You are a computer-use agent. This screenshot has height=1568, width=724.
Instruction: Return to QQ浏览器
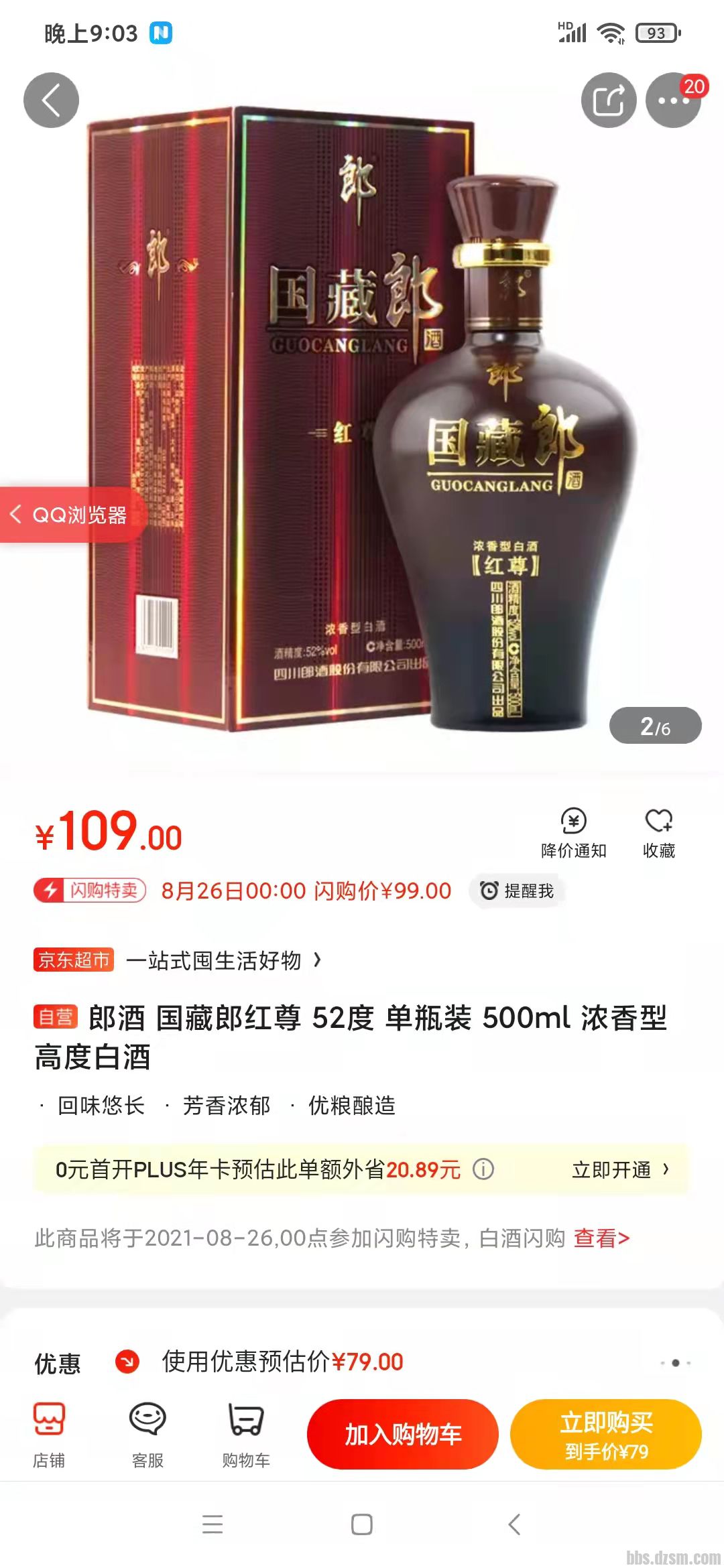(70, 515)
